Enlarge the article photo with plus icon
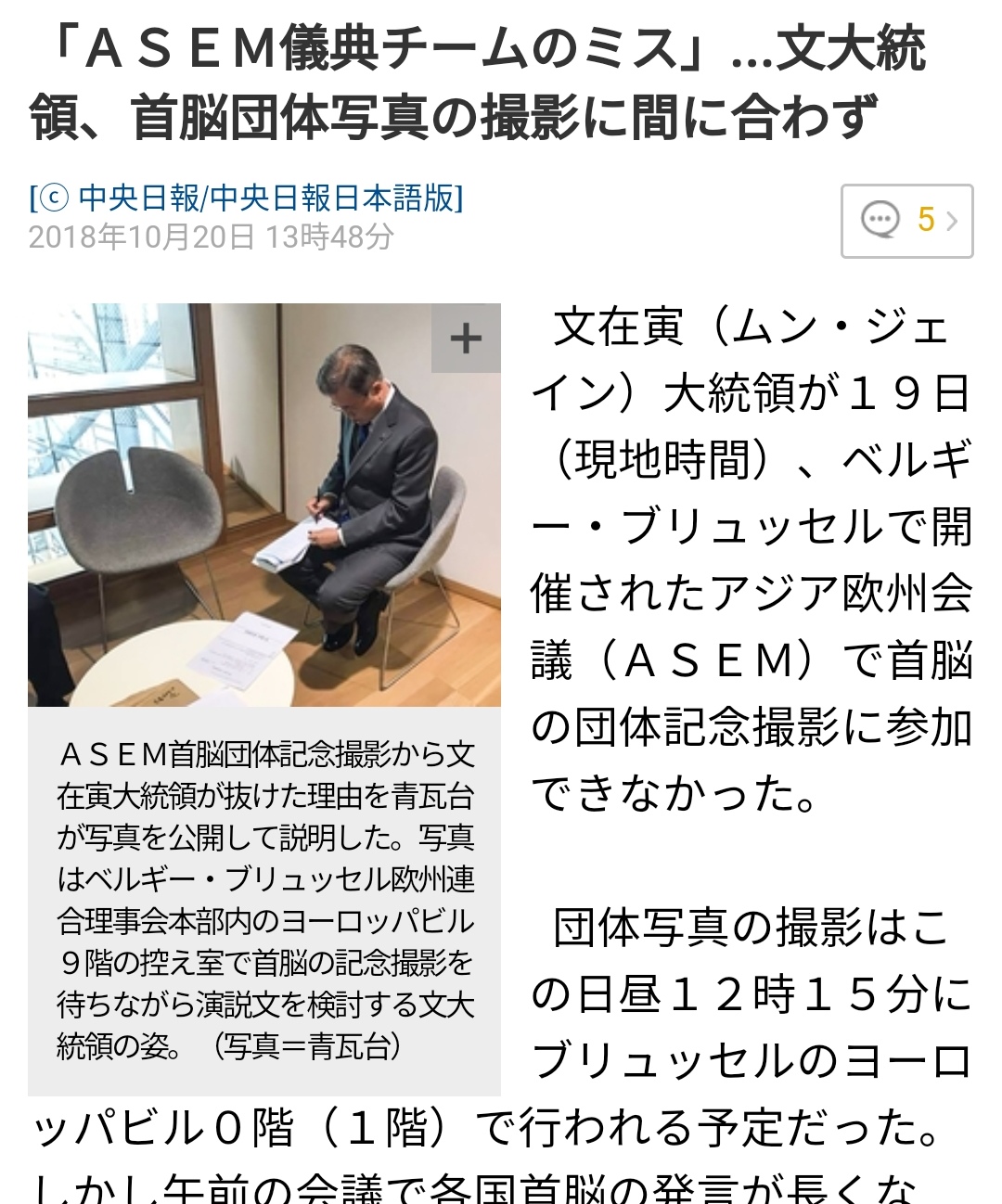This screenshot has height=1204, width=1002. pyautogui.click(x=466, y=338)
